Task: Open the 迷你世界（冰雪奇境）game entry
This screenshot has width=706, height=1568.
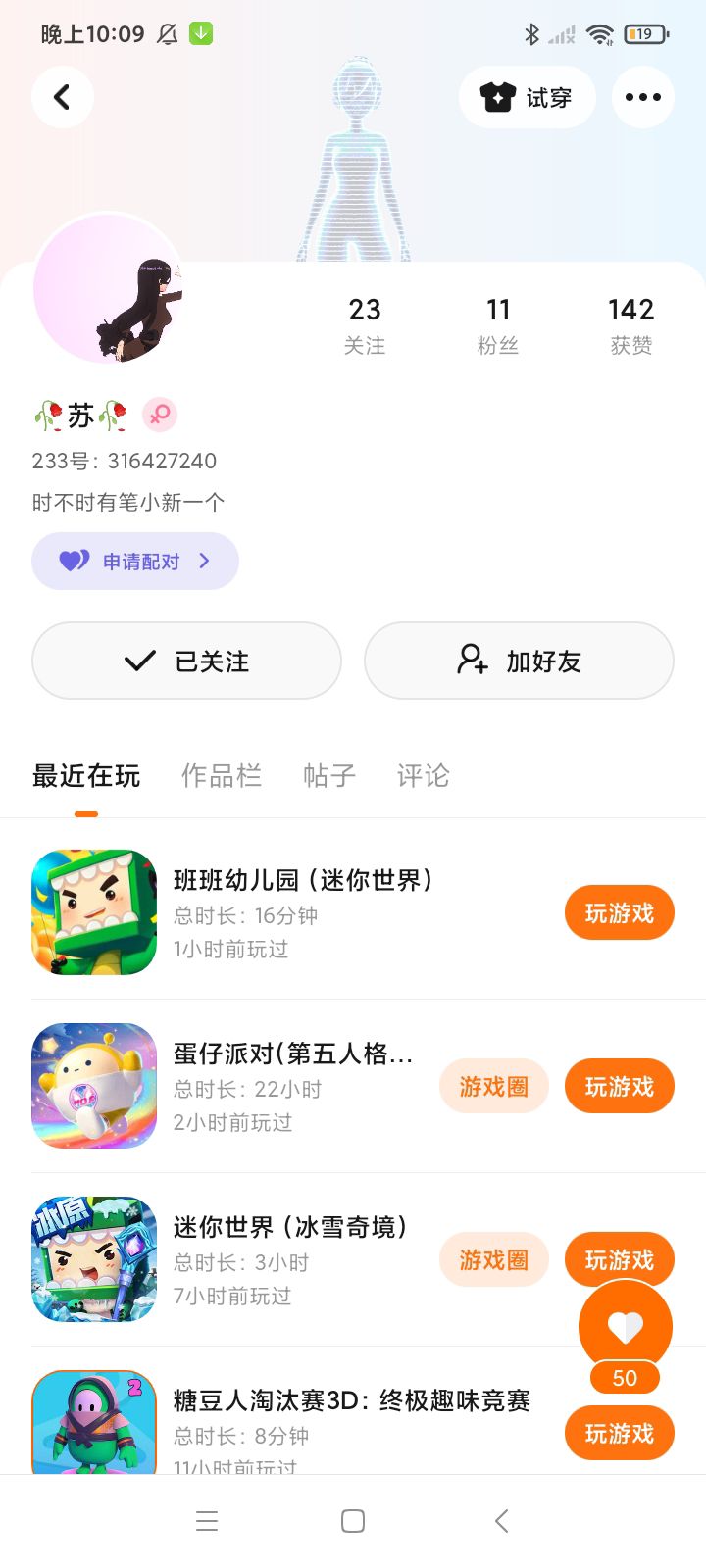Action: 290,1228
